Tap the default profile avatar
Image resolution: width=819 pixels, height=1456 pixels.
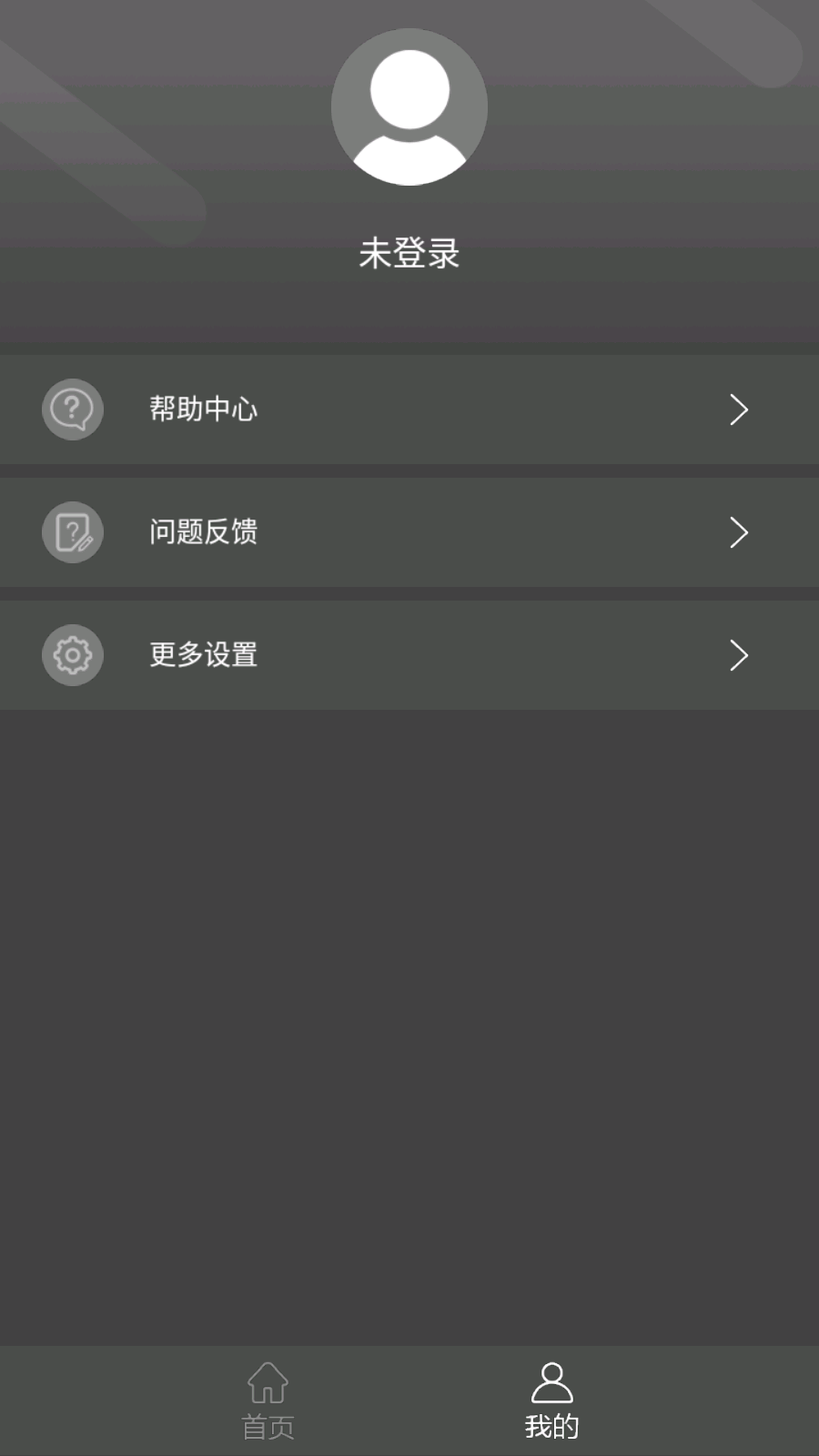409,107
